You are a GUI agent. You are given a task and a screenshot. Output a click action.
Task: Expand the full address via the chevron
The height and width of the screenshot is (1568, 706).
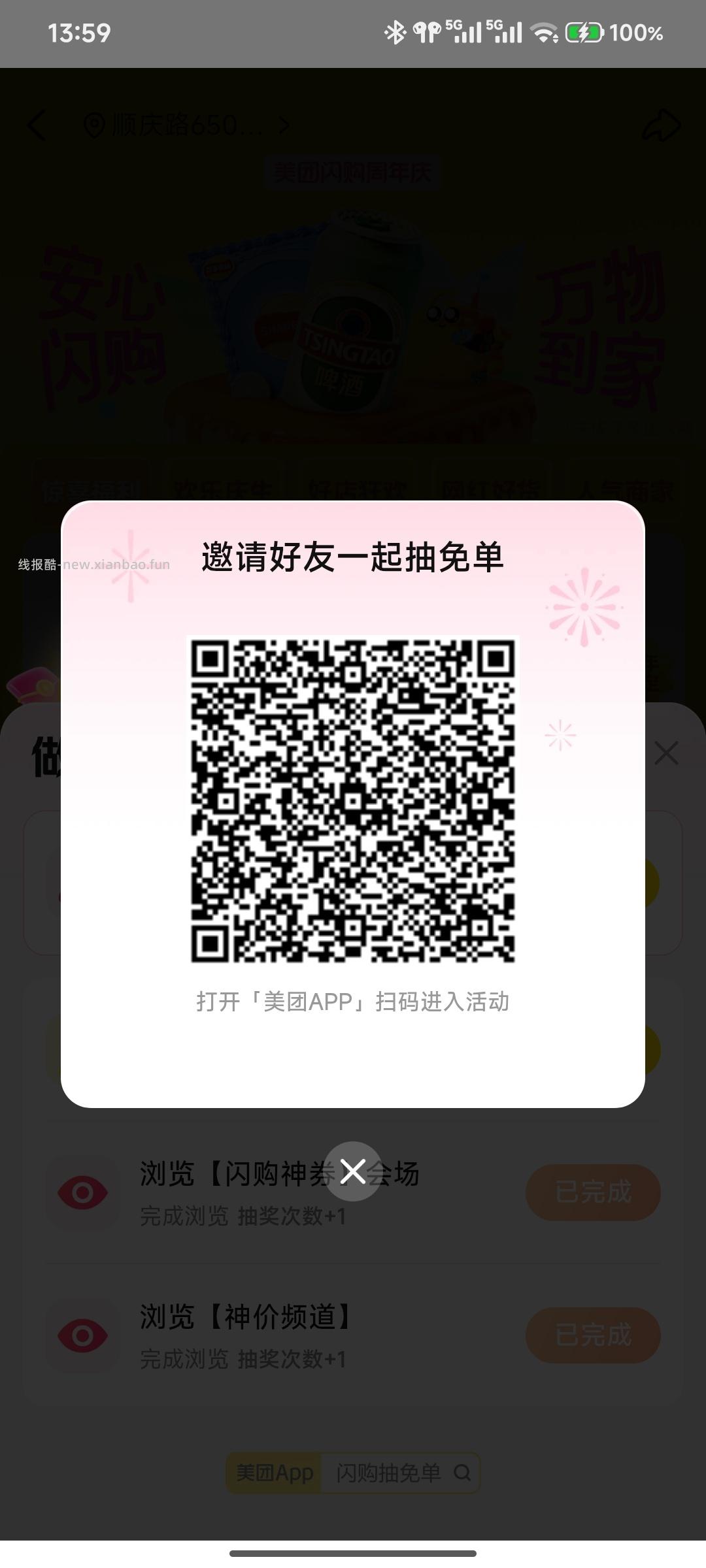(286, 126)
